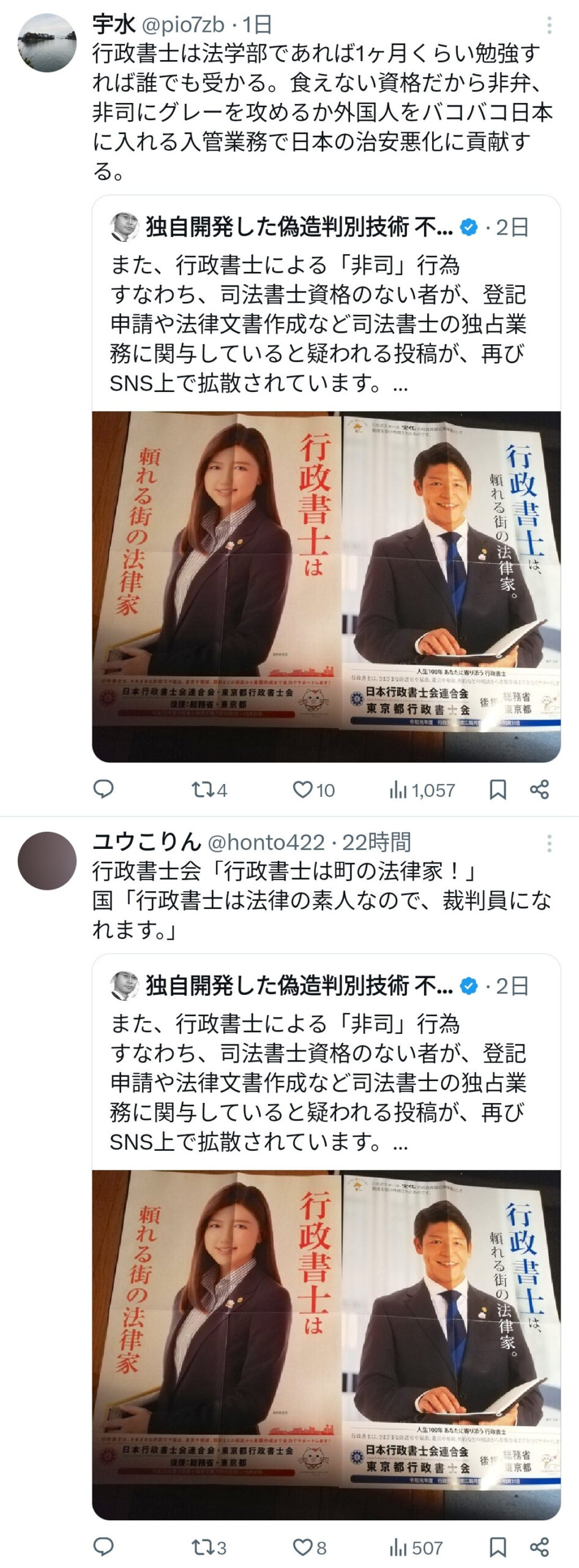View analytics for ユウこりん's post
Screen dimensions: 579x1568
pyautogui.click(x=416, y=1548)
